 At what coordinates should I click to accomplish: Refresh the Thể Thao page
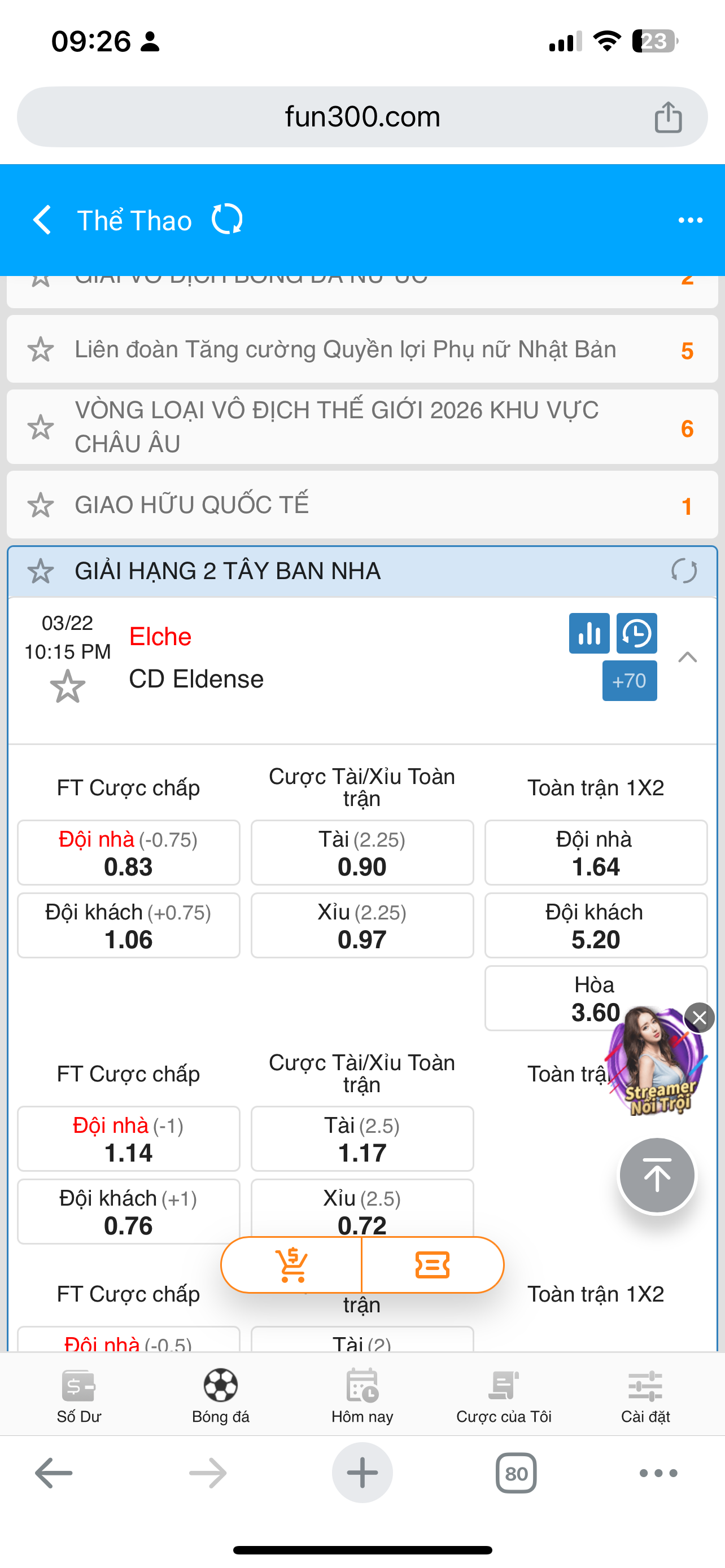tap(227, 219)
